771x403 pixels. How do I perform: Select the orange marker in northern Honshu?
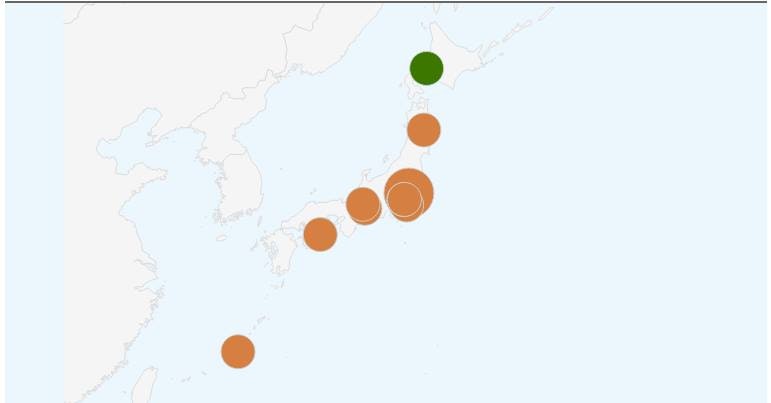(x=424, y=130)
